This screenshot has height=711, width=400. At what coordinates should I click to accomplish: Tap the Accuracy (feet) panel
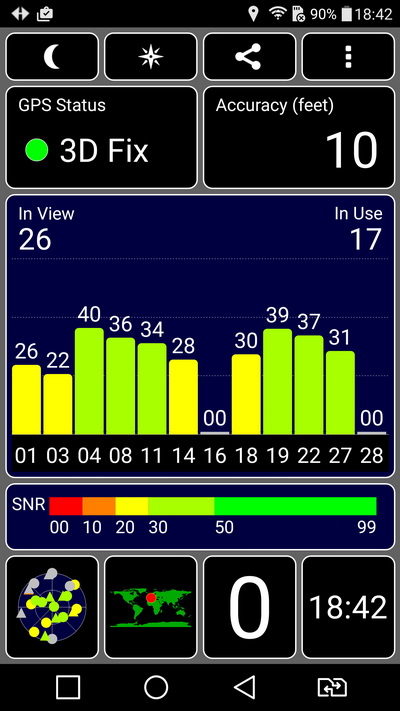(x=299, y=137)
